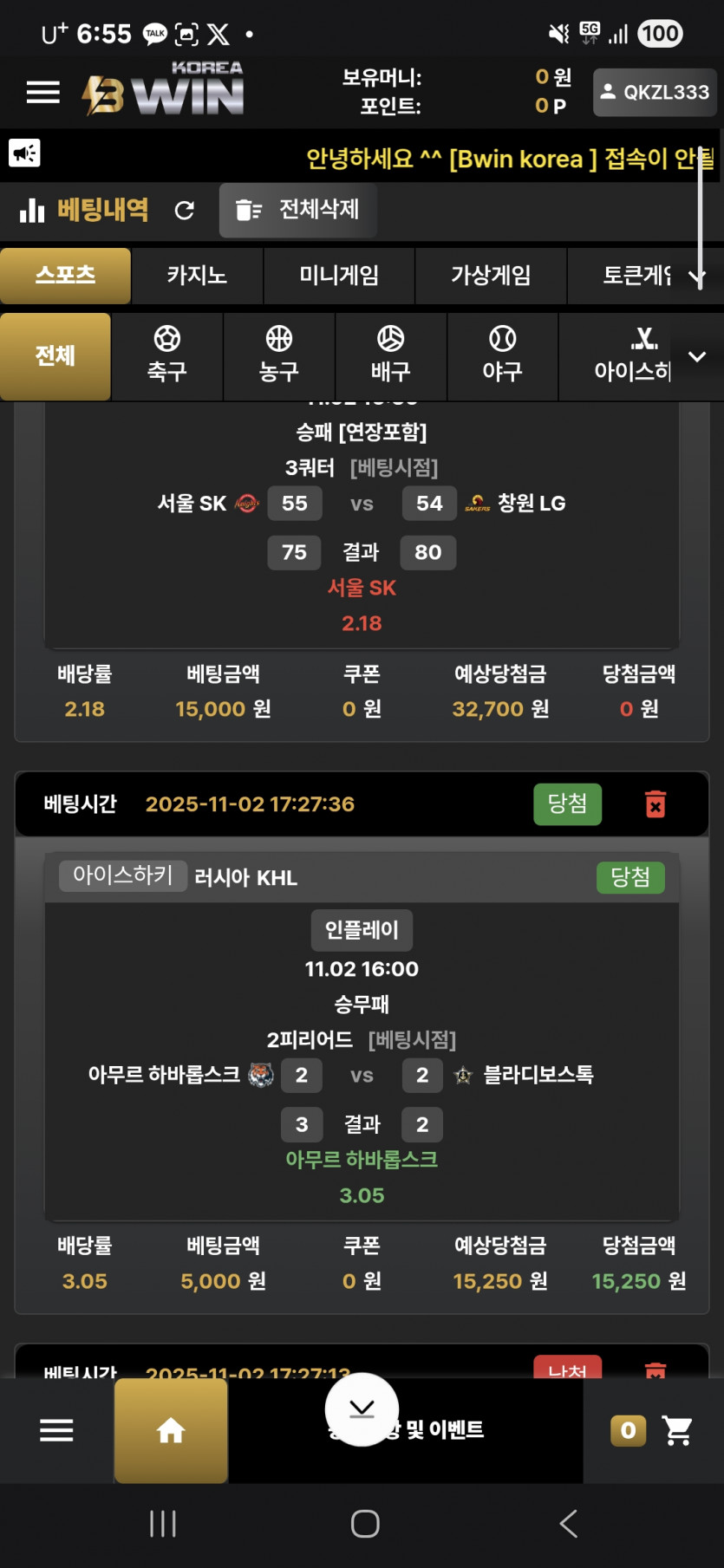Refresh the betting history list
724x1568 pixels.
point(185,211)
